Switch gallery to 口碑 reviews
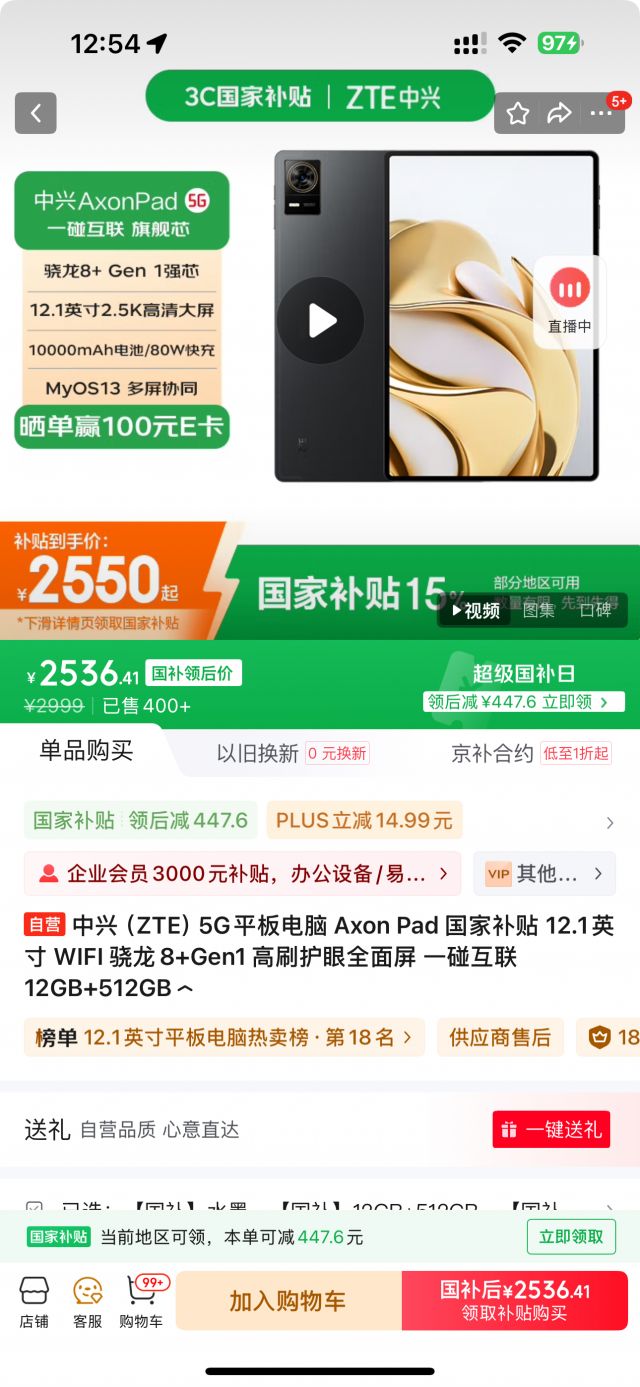640x1387 pixels. (596, 610)
